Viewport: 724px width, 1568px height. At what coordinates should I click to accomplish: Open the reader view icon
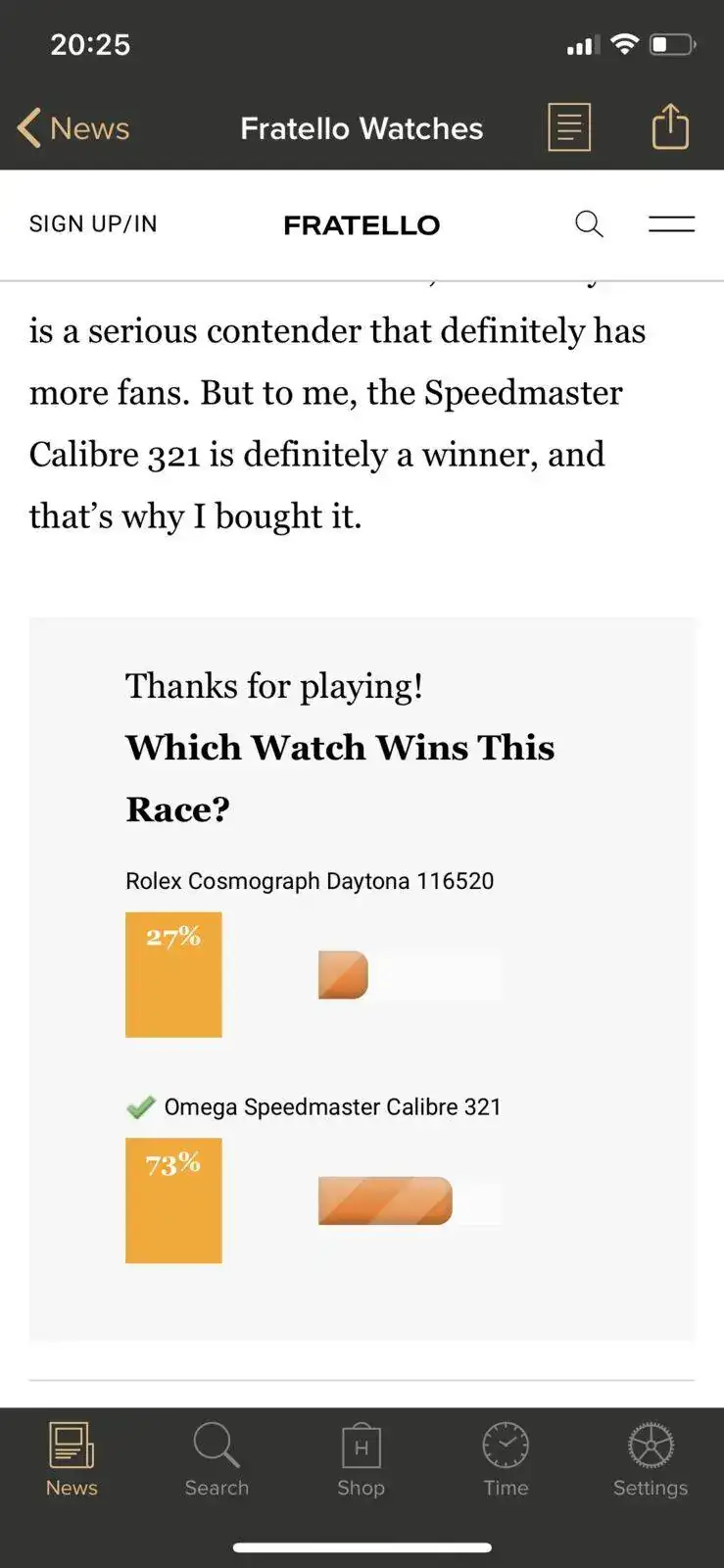click(568, 127)
